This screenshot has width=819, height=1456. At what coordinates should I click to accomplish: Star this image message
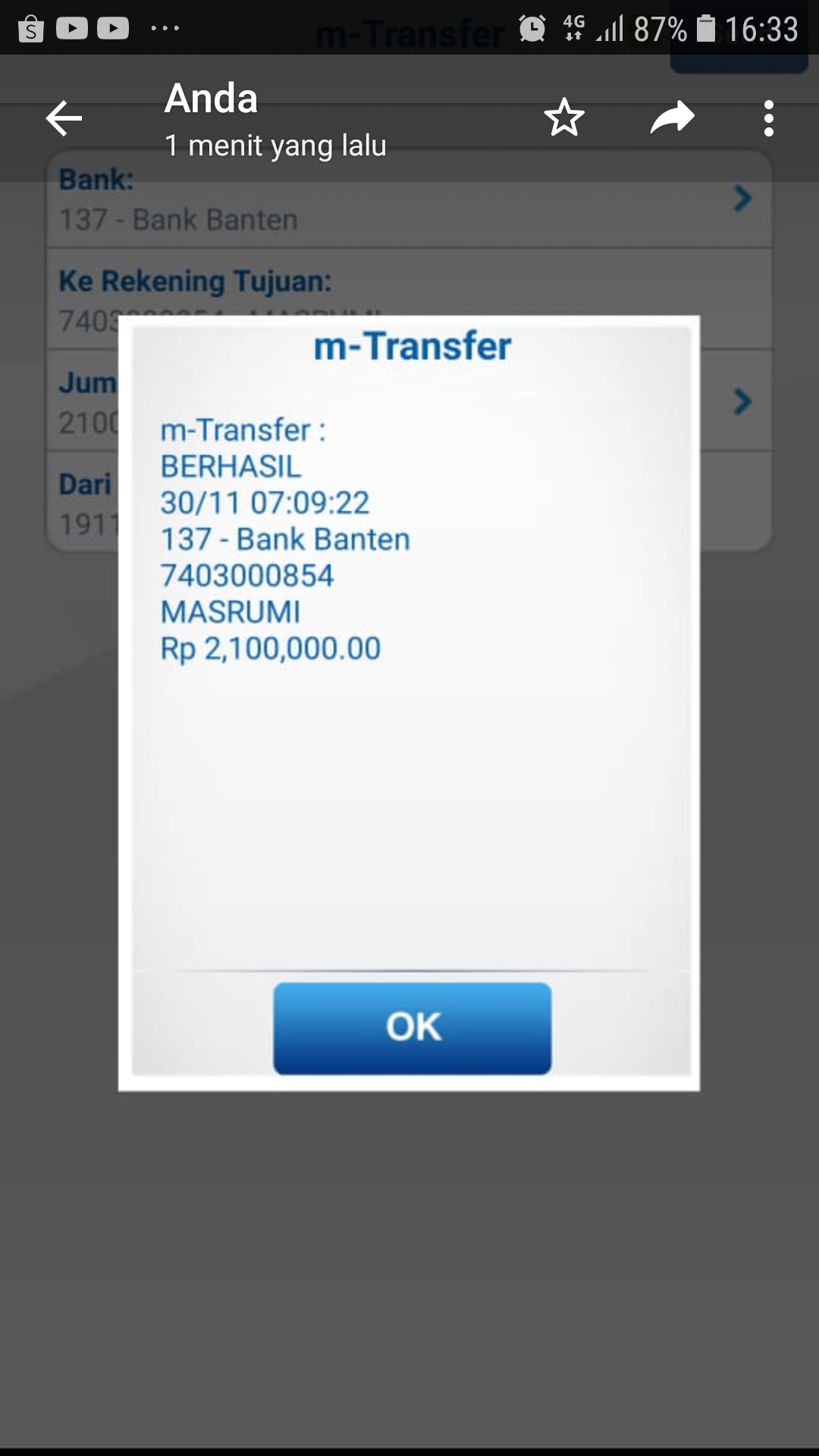point(564,118)
